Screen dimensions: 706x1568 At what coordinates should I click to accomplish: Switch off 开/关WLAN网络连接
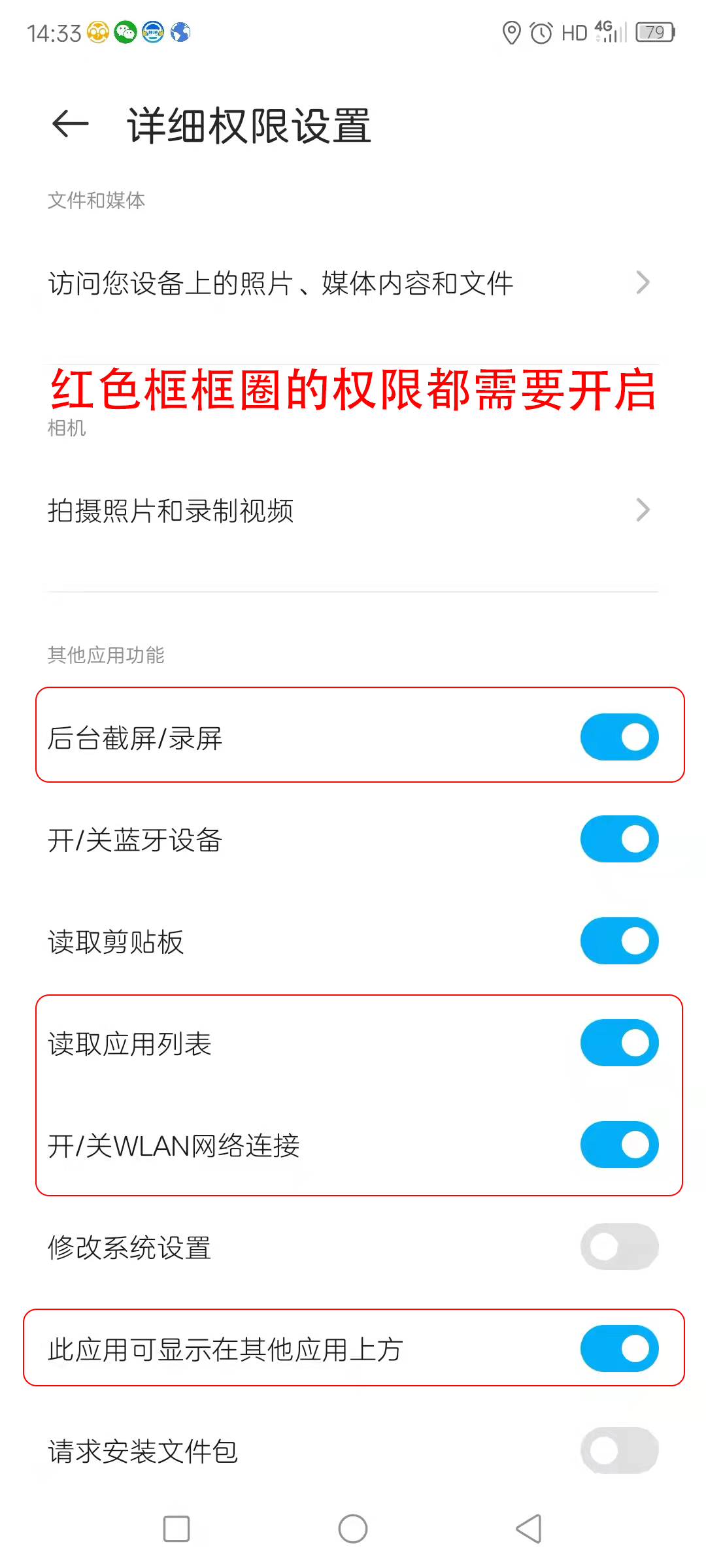(x=618, y=1145)
